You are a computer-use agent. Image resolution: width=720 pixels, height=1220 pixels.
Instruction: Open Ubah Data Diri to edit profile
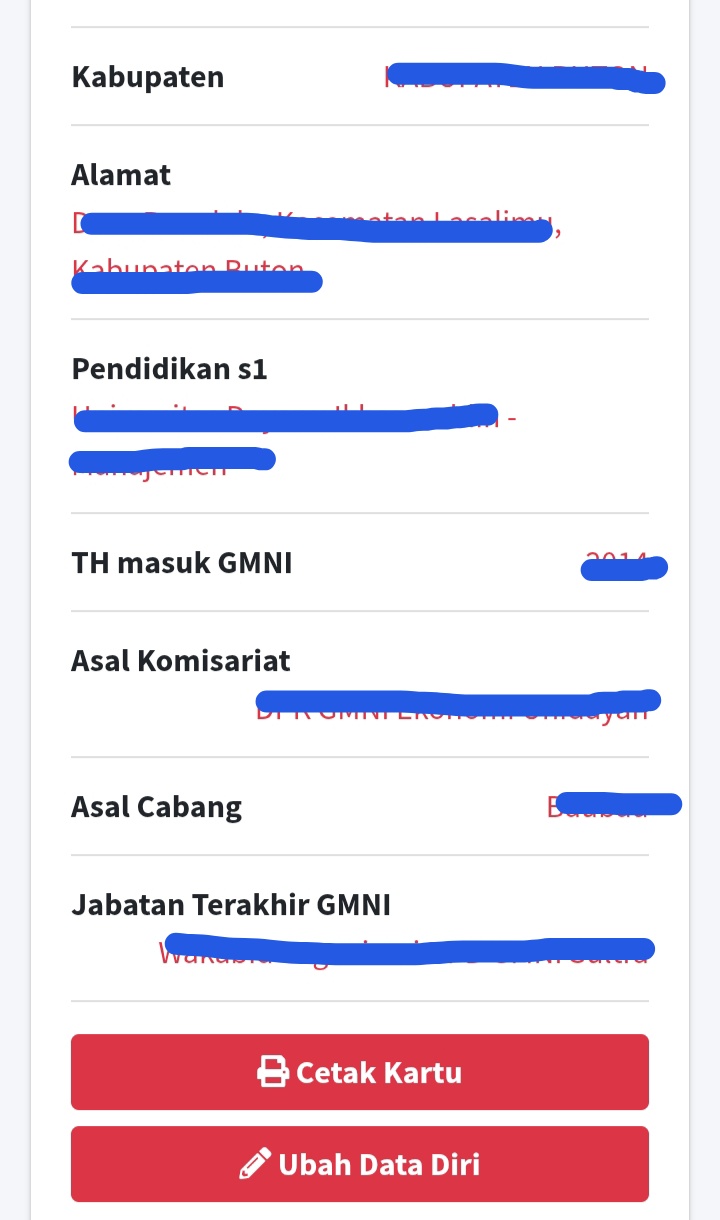[x=360, y=1164]
